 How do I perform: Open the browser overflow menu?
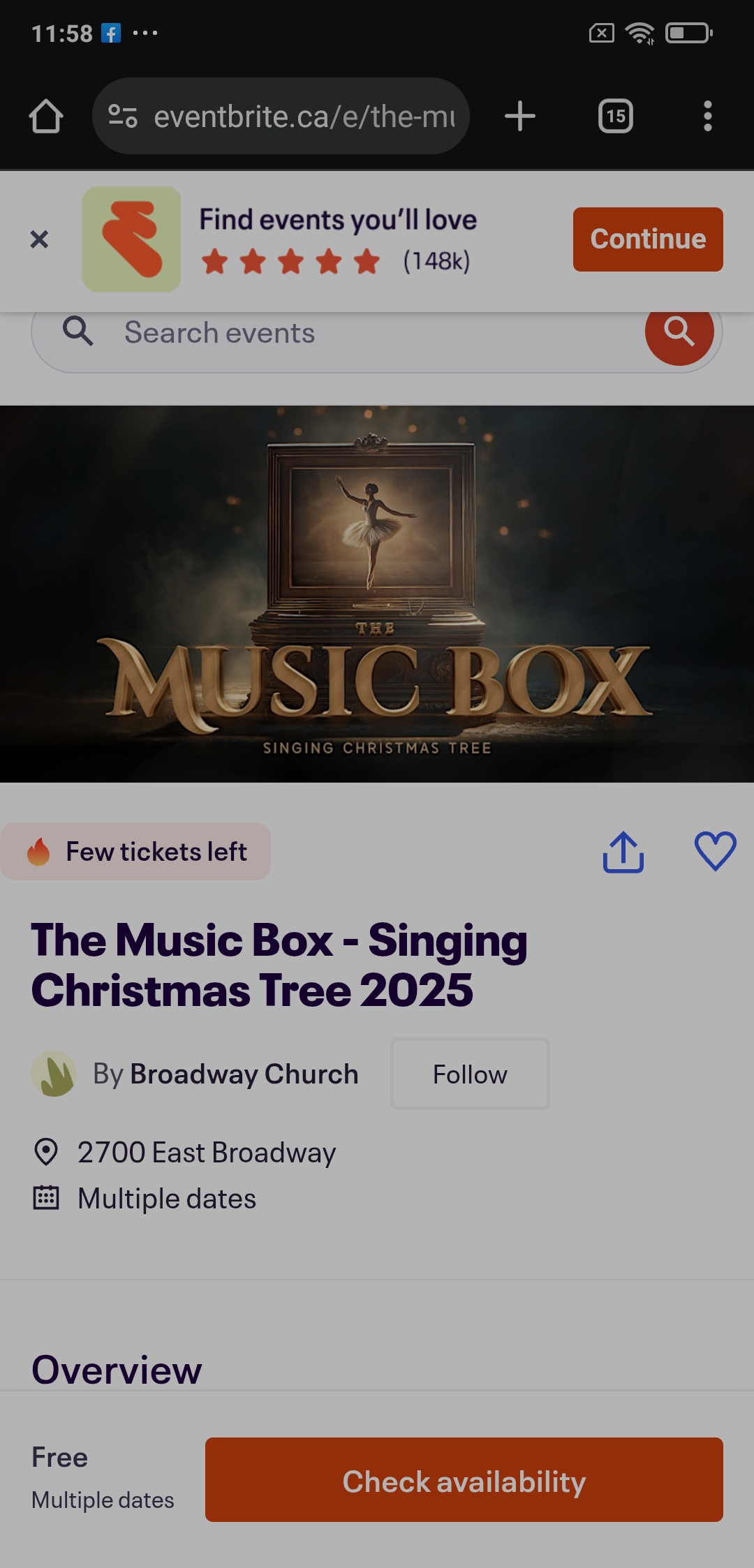(x=708, y=116)
